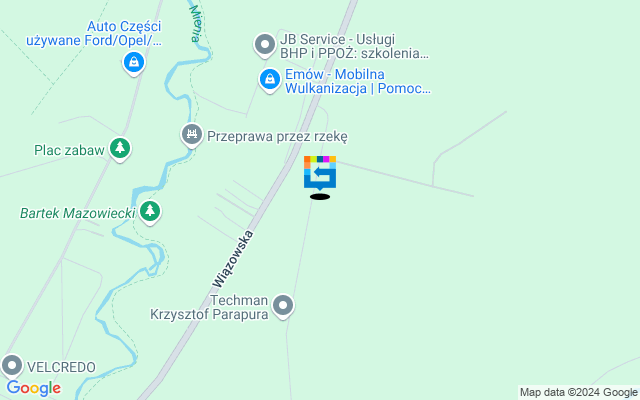Open the Auto Części używane Ford/Opel marker
Viewport: 640px width, 400px height.
click(x=132, y=64)
